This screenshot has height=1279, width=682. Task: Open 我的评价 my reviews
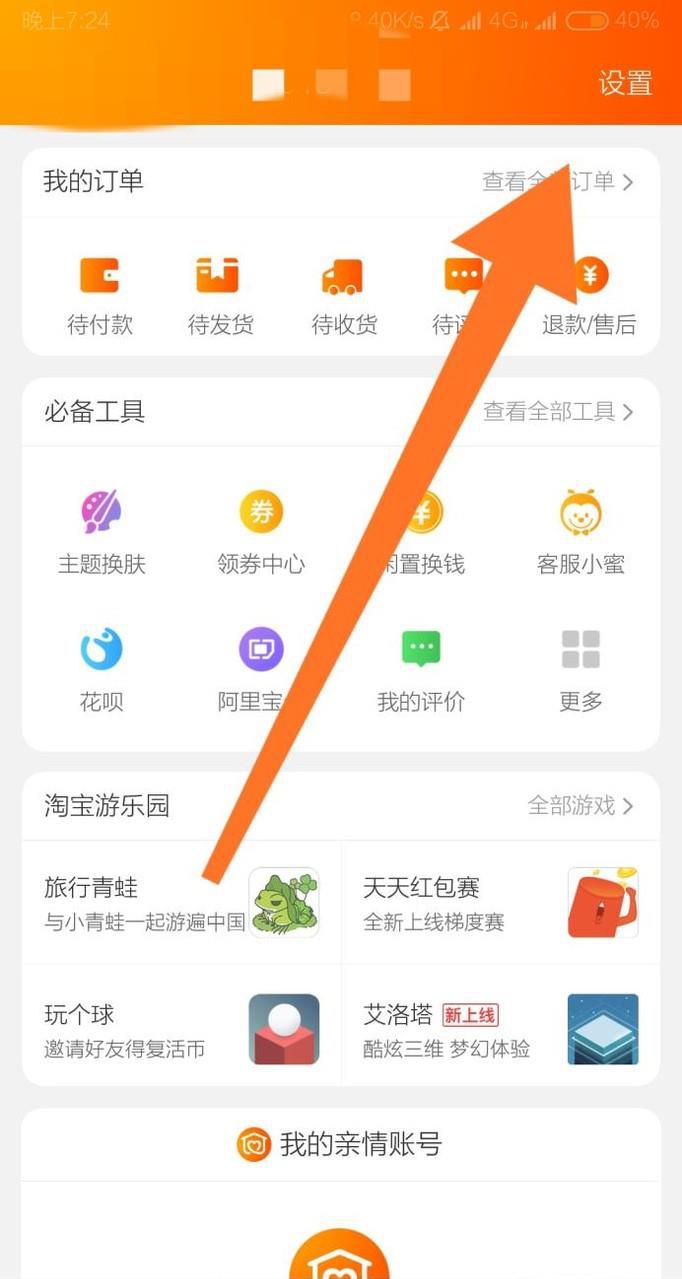pos(421,669)
